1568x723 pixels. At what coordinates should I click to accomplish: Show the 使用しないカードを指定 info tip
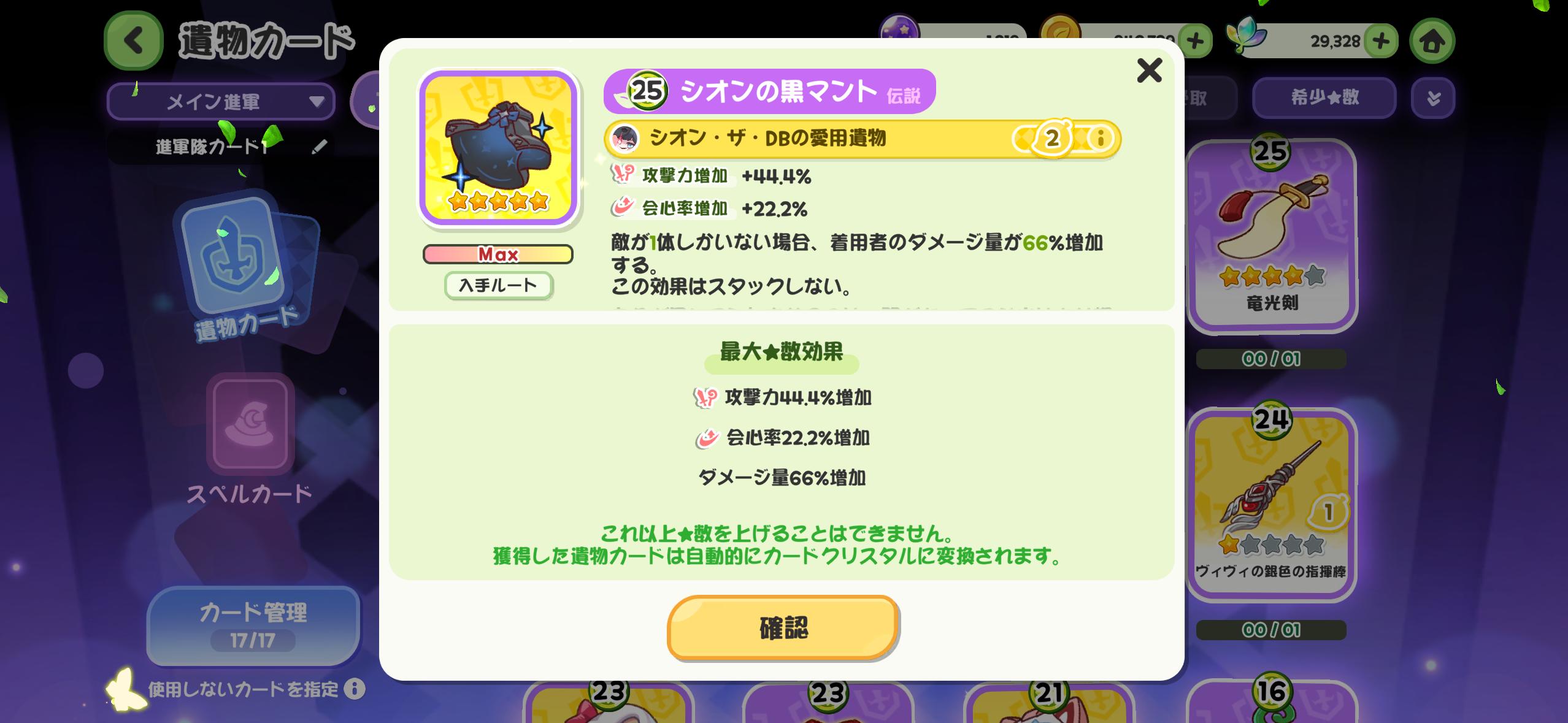(x=355, y=689)
